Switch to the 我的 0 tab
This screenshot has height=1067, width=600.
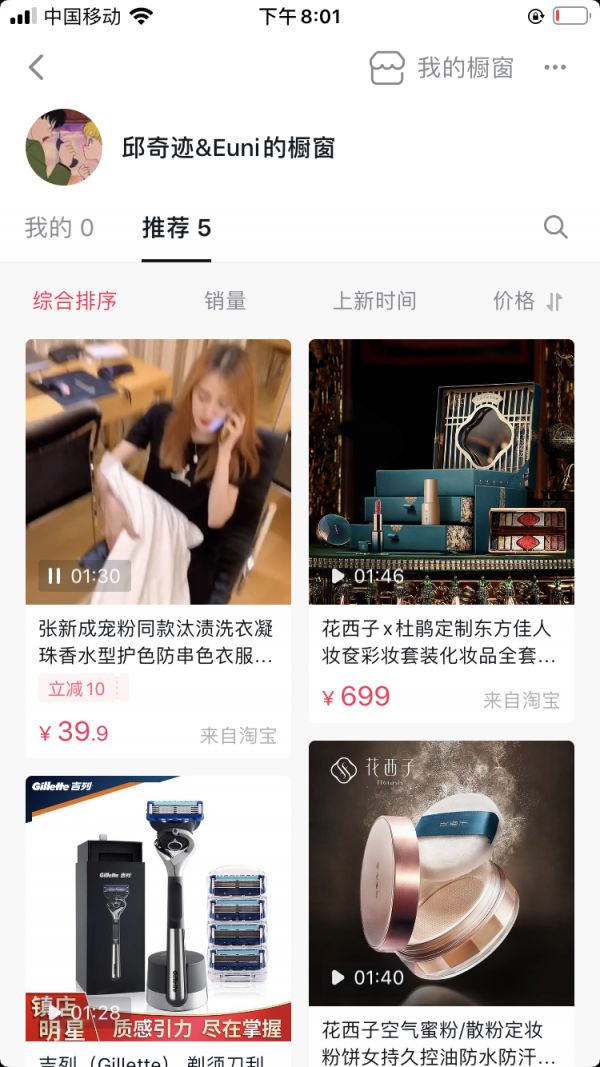(x=59, y=228)
